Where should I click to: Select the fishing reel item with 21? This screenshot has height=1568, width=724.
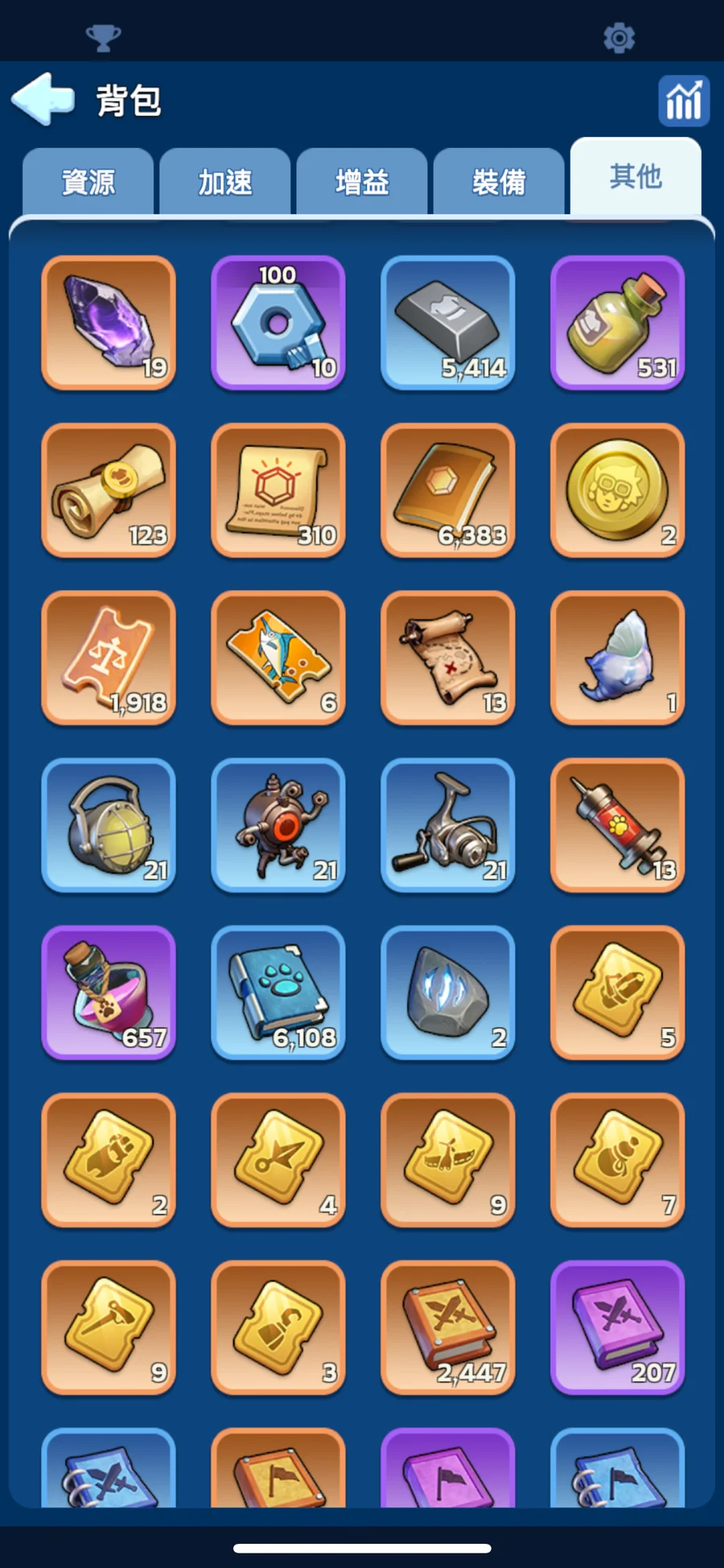point(448,825)
